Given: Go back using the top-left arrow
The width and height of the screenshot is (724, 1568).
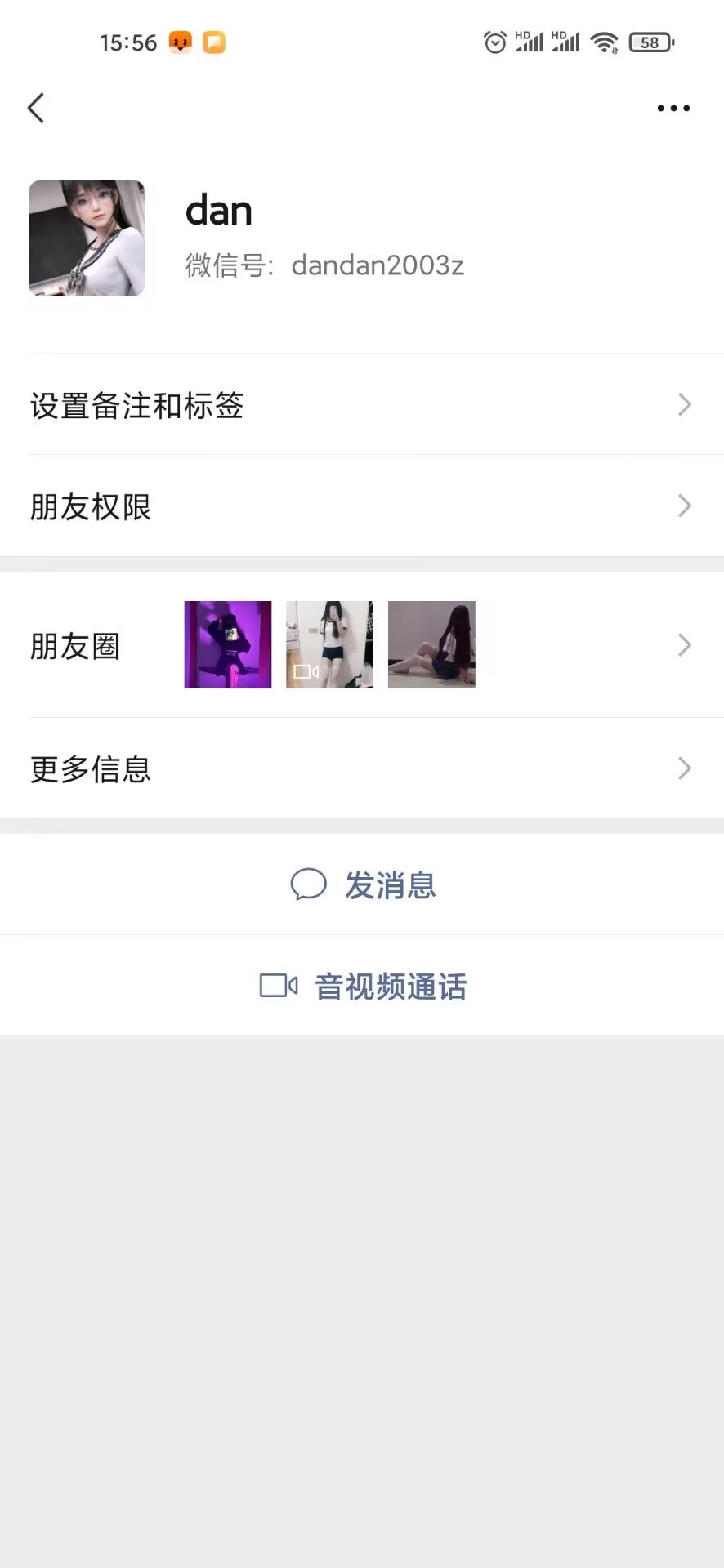Looking at the screenshot, I should [36, 108].
